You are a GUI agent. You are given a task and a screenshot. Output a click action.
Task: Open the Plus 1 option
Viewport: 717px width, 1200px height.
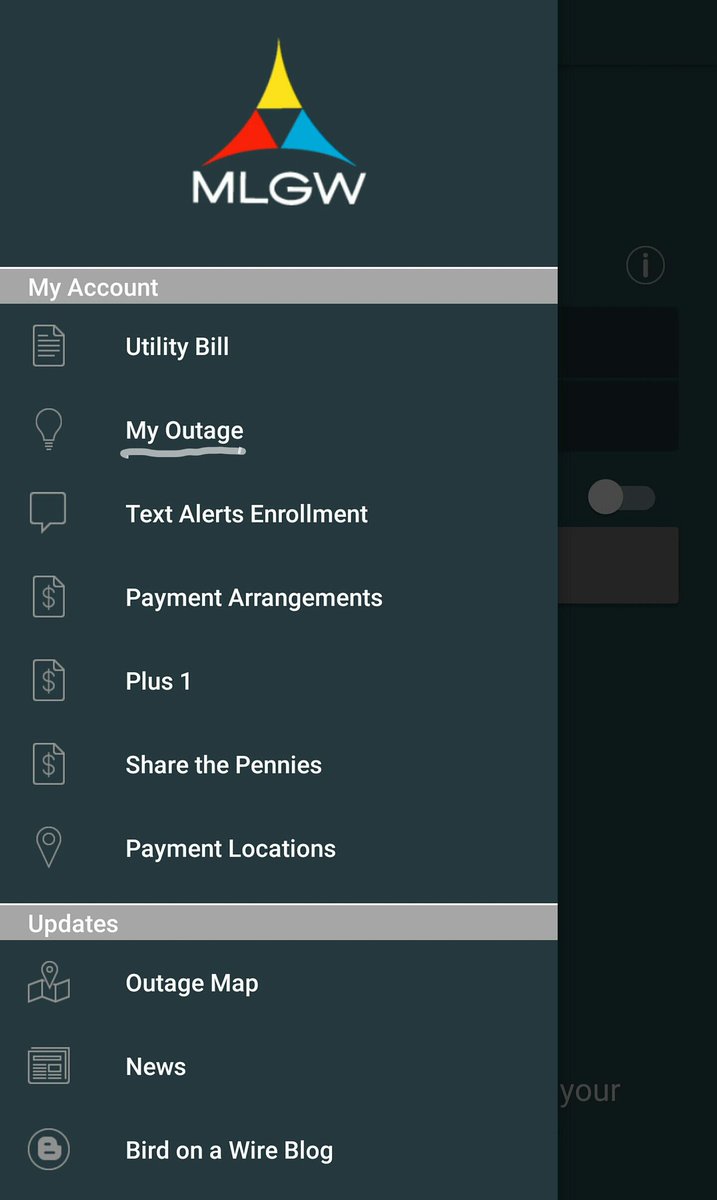click(158, 682)
